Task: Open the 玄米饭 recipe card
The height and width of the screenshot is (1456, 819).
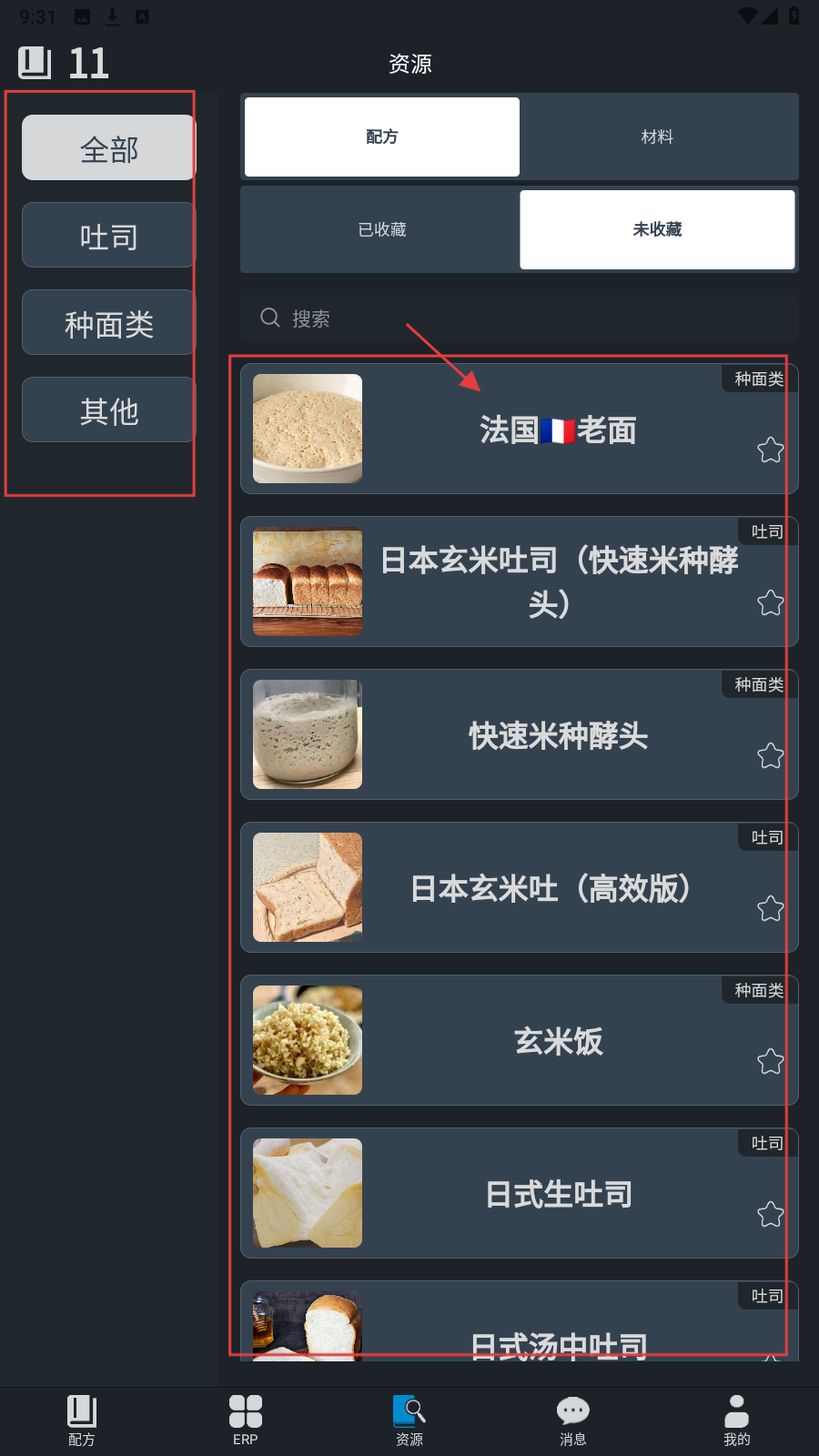Action: [x=557, y=1041]
